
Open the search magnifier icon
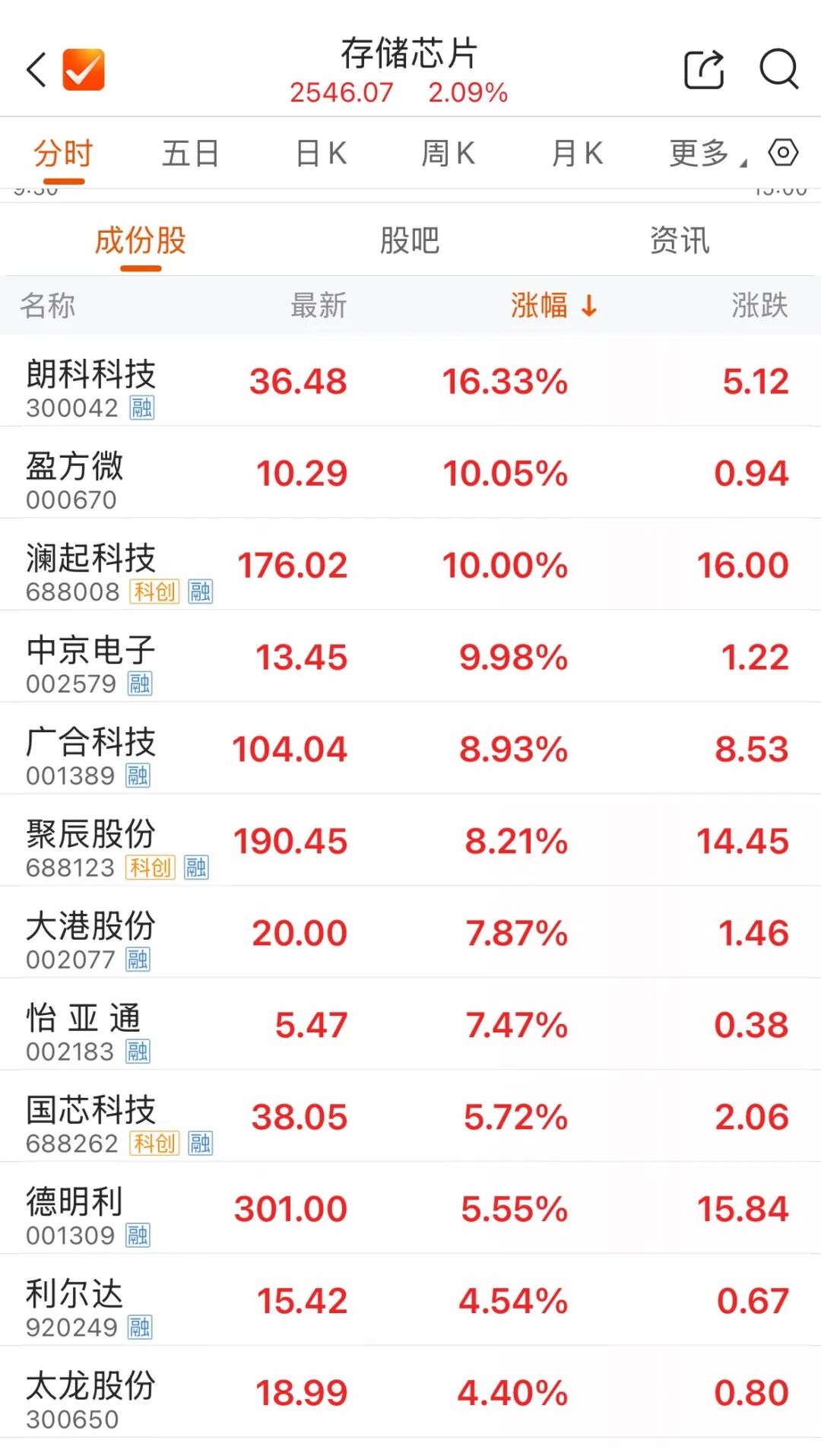point(778,70)
